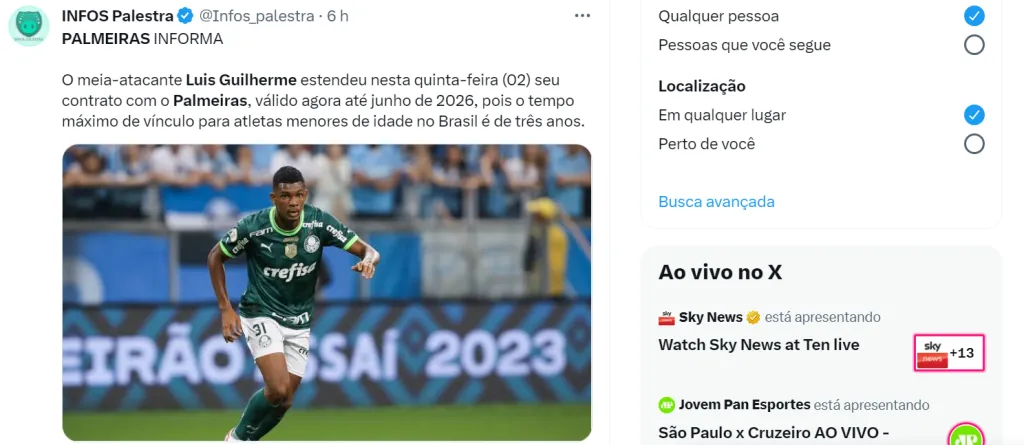This screenshot has width=1024, height=445.
Task: Open the tweet's overflow menu
Action: pyautogui.click(x=582, y=16)
